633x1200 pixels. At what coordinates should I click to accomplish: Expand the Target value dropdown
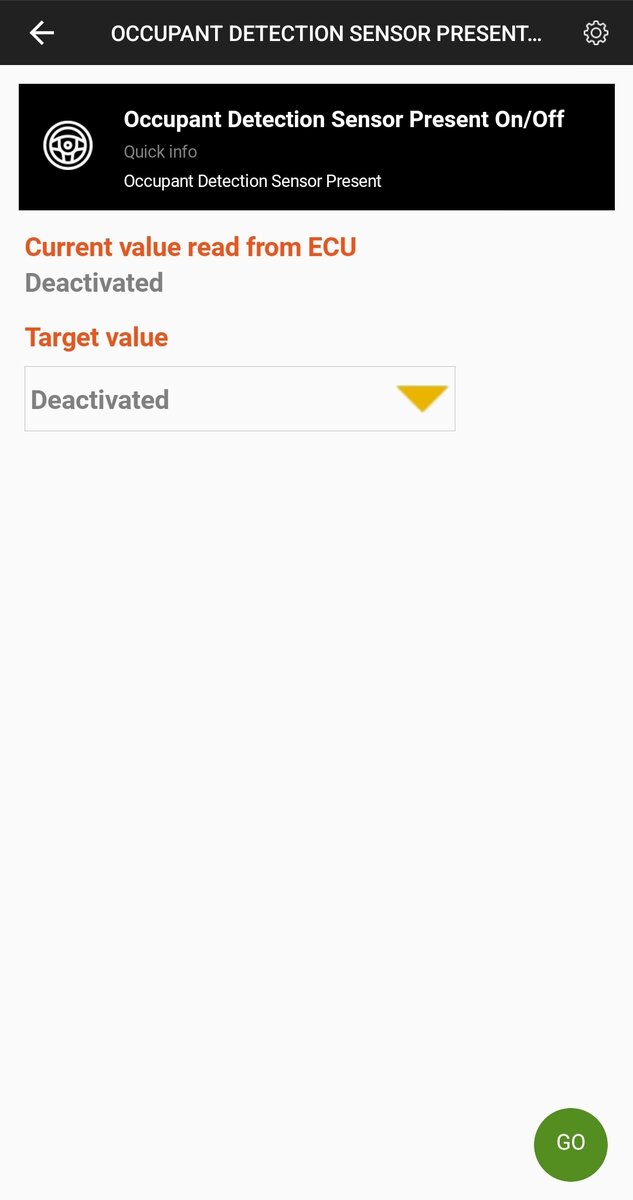(x=240, y=399)
